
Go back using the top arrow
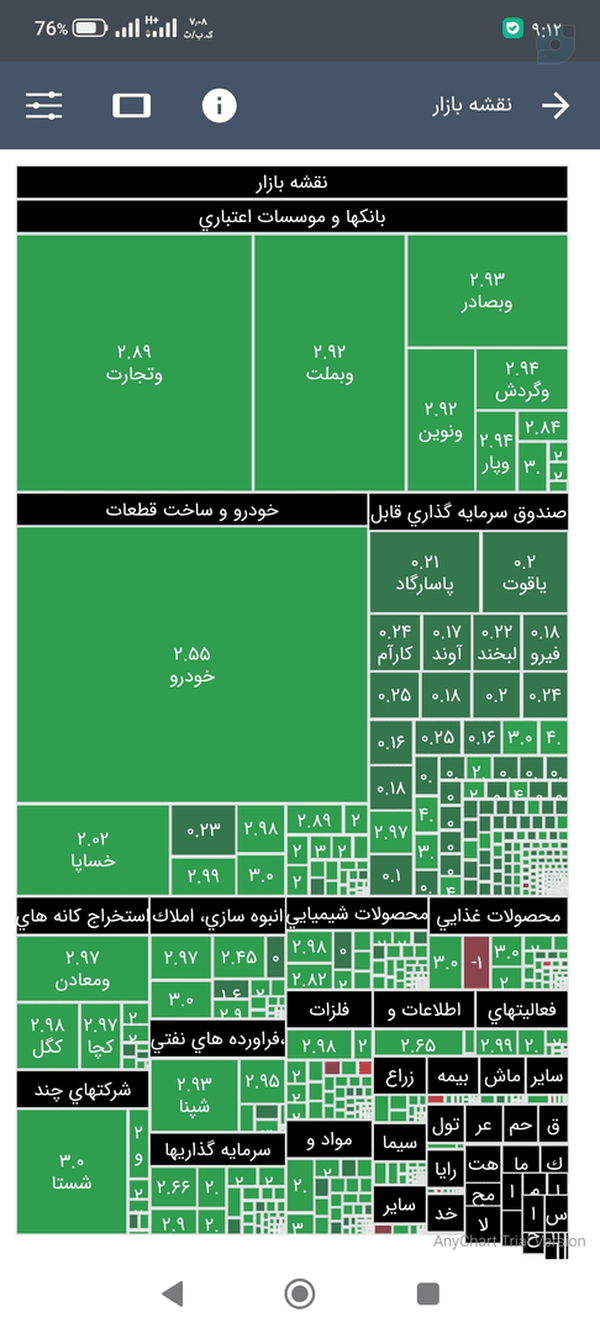(555, 106)
